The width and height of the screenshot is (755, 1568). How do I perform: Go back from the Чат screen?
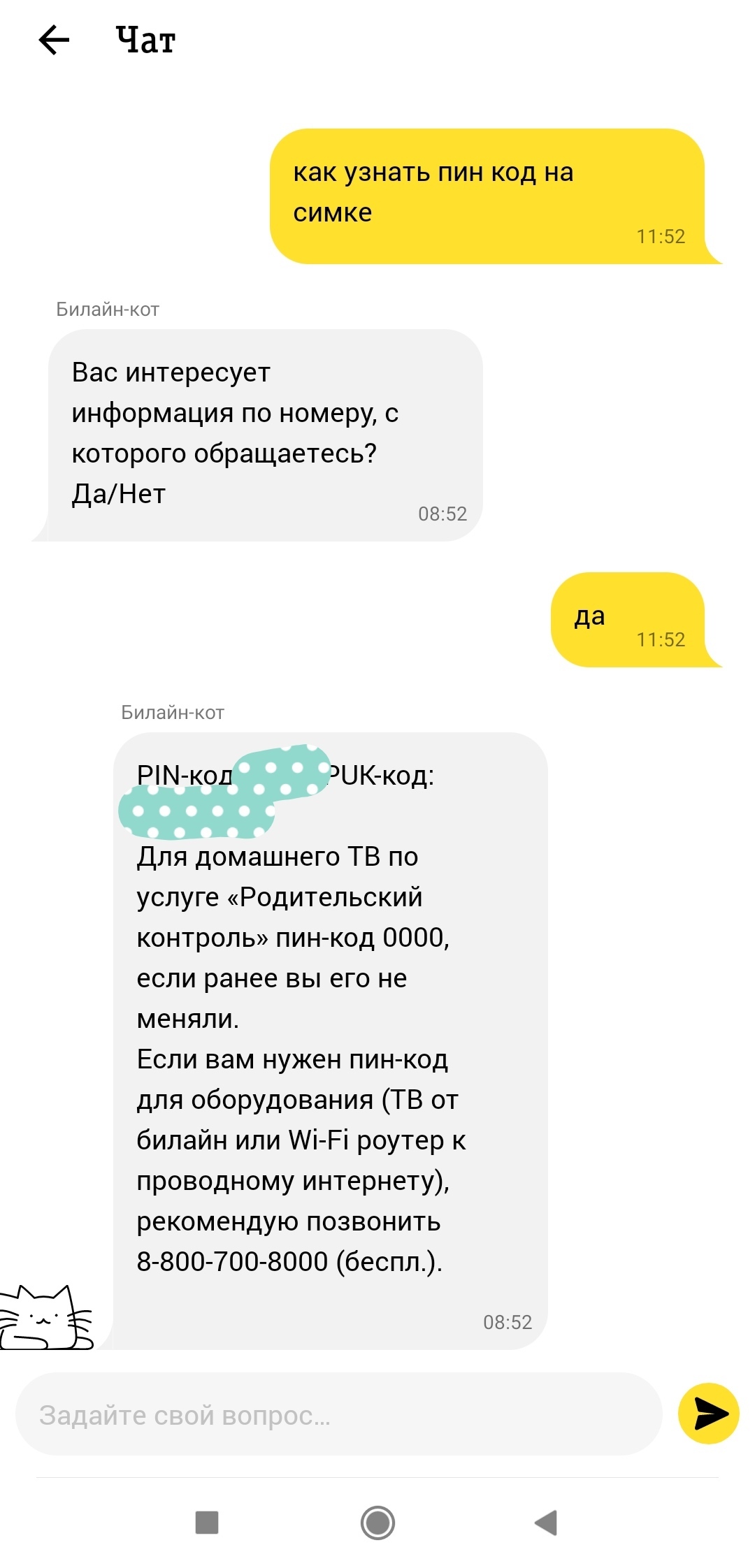[54, 40]
